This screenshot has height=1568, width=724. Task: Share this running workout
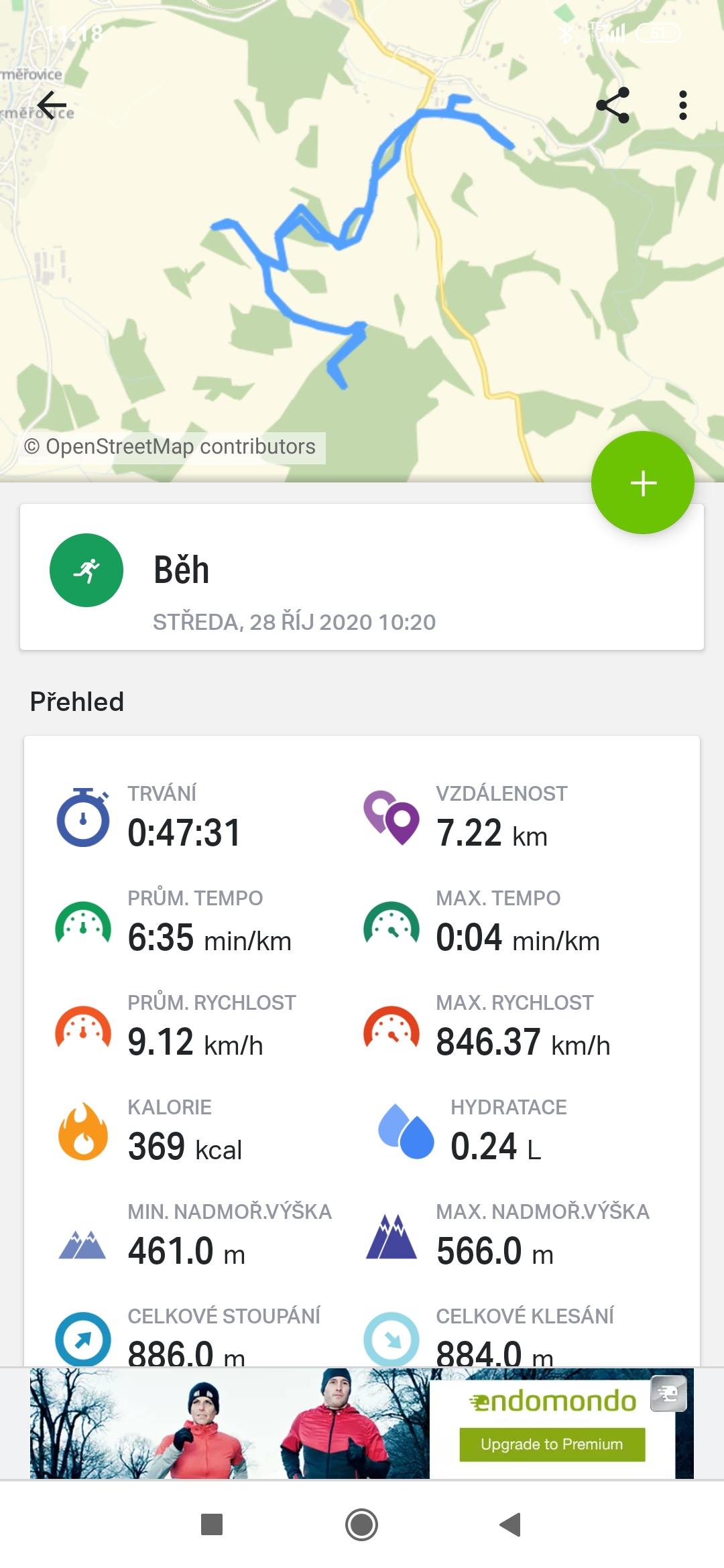[613, 105]
